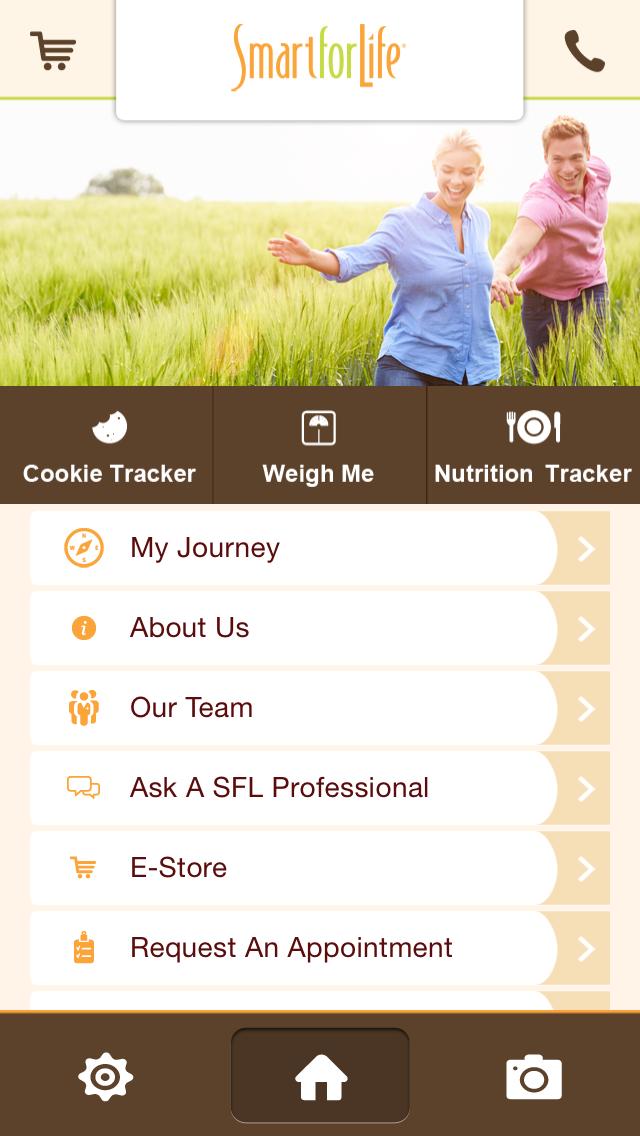Open the camera tab
Screen dimensions: 640x1136
(x=534, y=1077)
